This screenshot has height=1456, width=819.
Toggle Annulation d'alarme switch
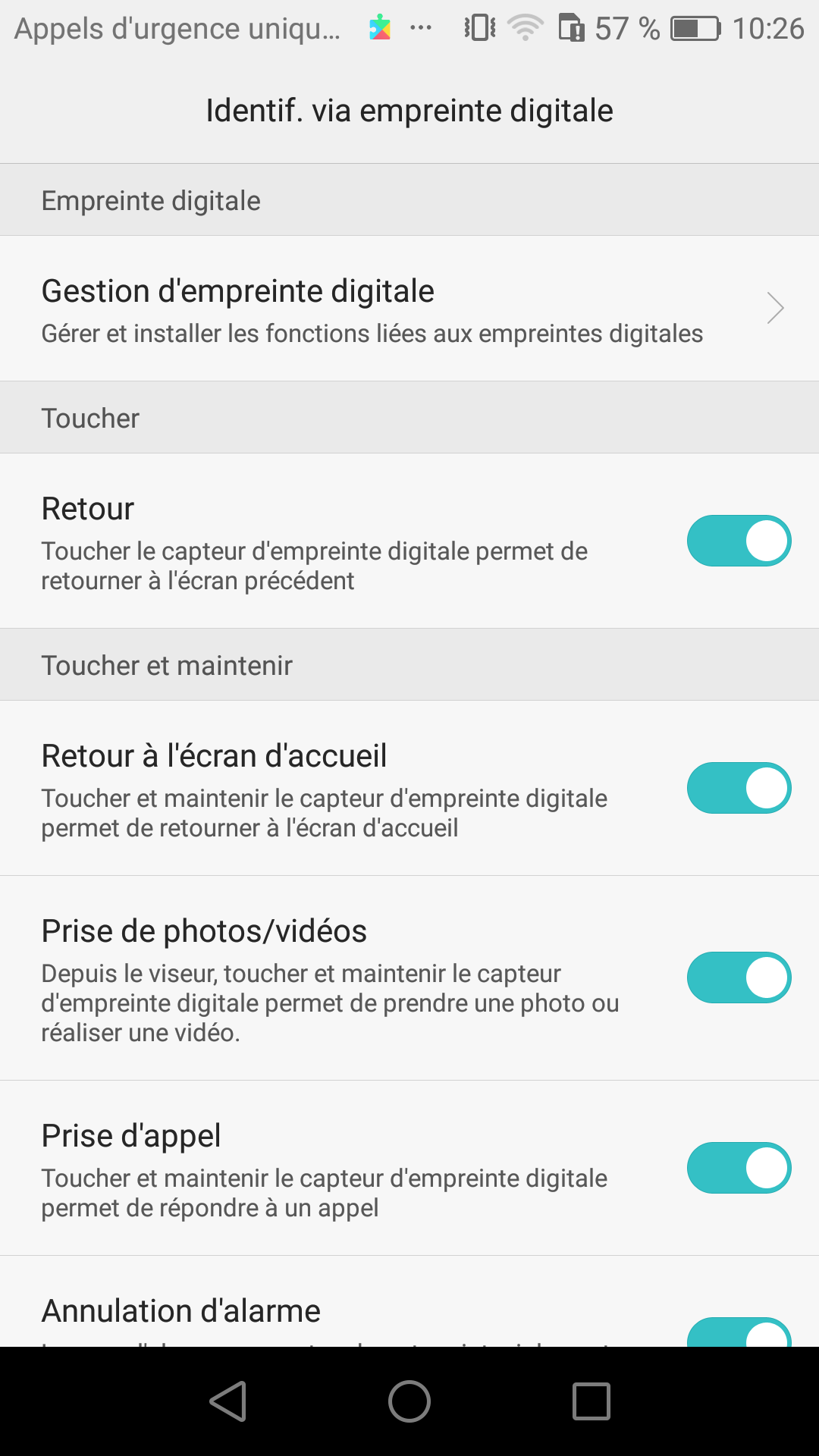pyautogui.click(x=739, y=1332)
